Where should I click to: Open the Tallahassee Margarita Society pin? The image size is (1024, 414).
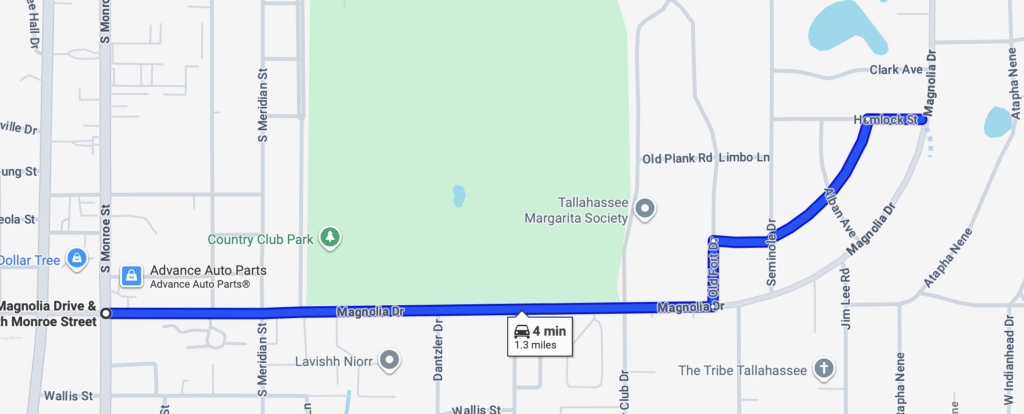click(646, 209)
